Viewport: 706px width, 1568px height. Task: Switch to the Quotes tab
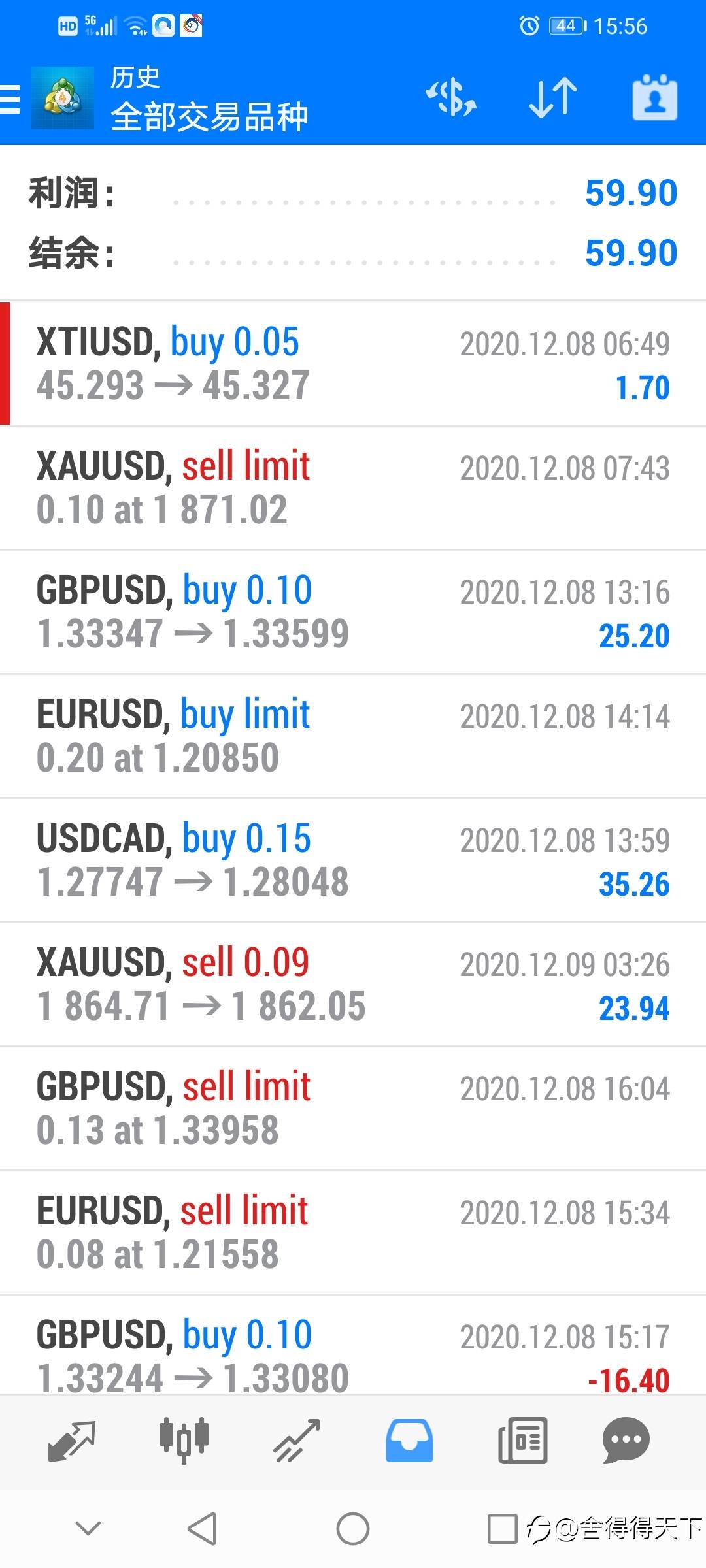[x=72, y=1441]
